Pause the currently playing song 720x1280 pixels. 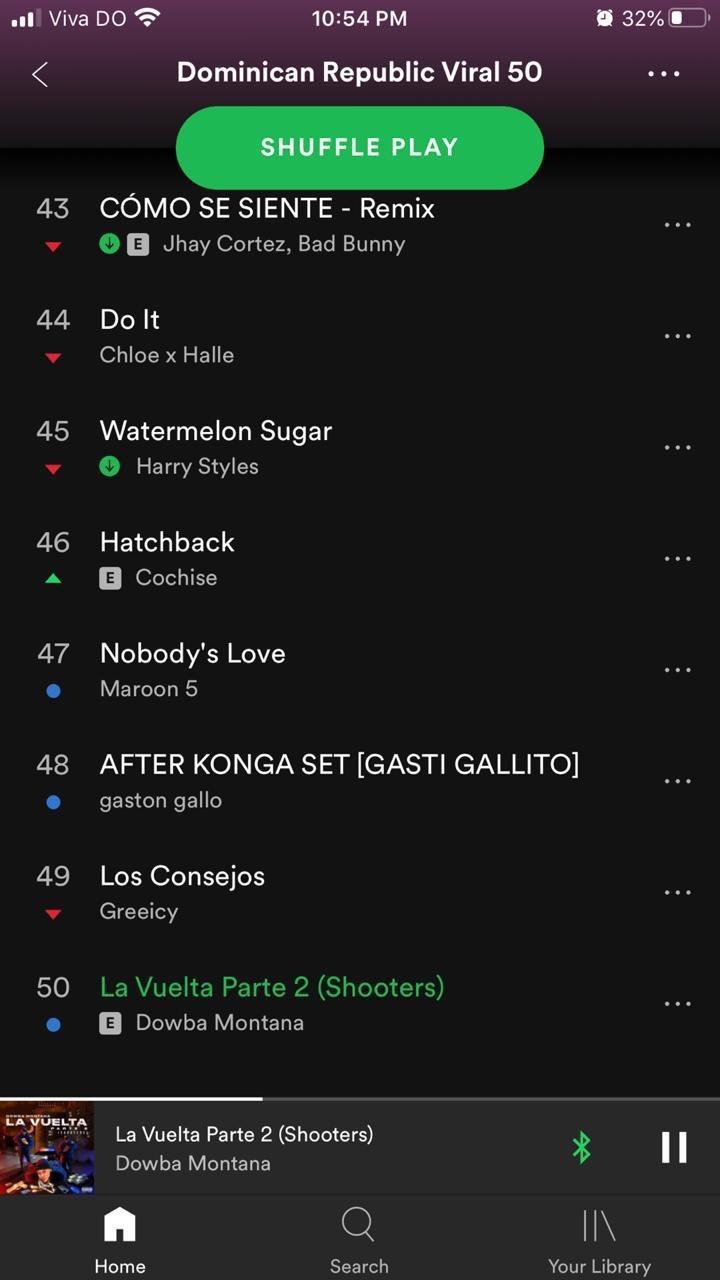point(674,1147)
